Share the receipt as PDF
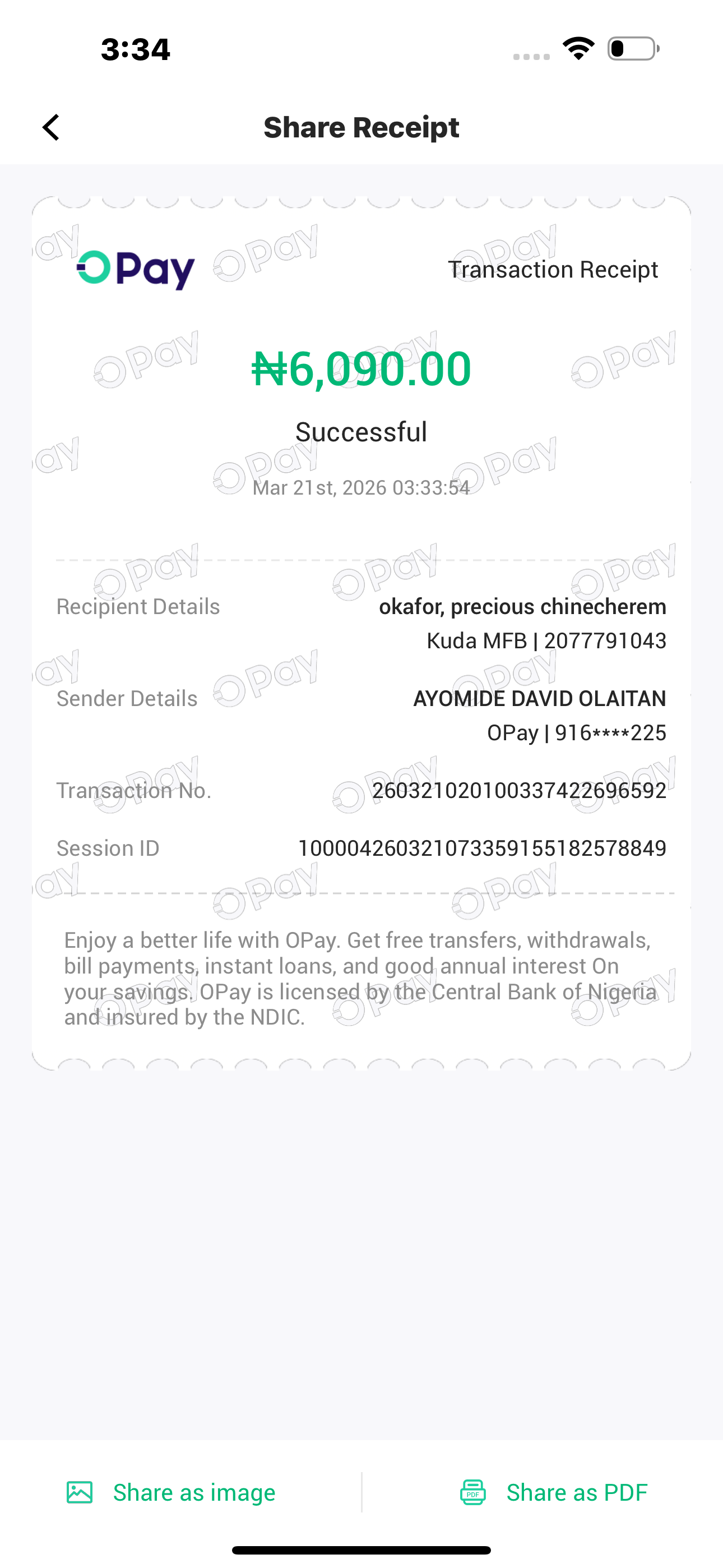The width and height of the screenshot is (723, 1568). (x=553, y=1492)
